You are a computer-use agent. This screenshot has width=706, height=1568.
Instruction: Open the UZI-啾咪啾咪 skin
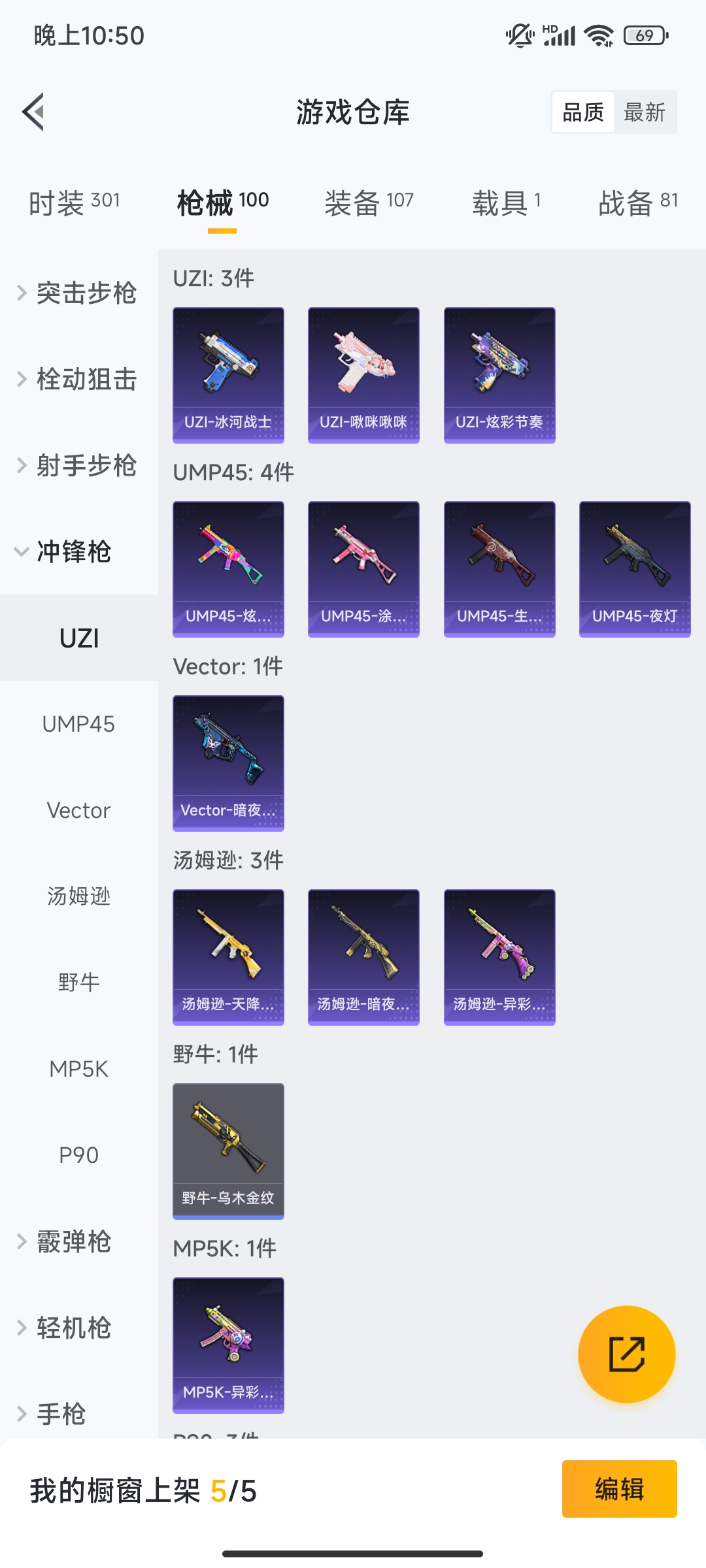tap(363, 375)
